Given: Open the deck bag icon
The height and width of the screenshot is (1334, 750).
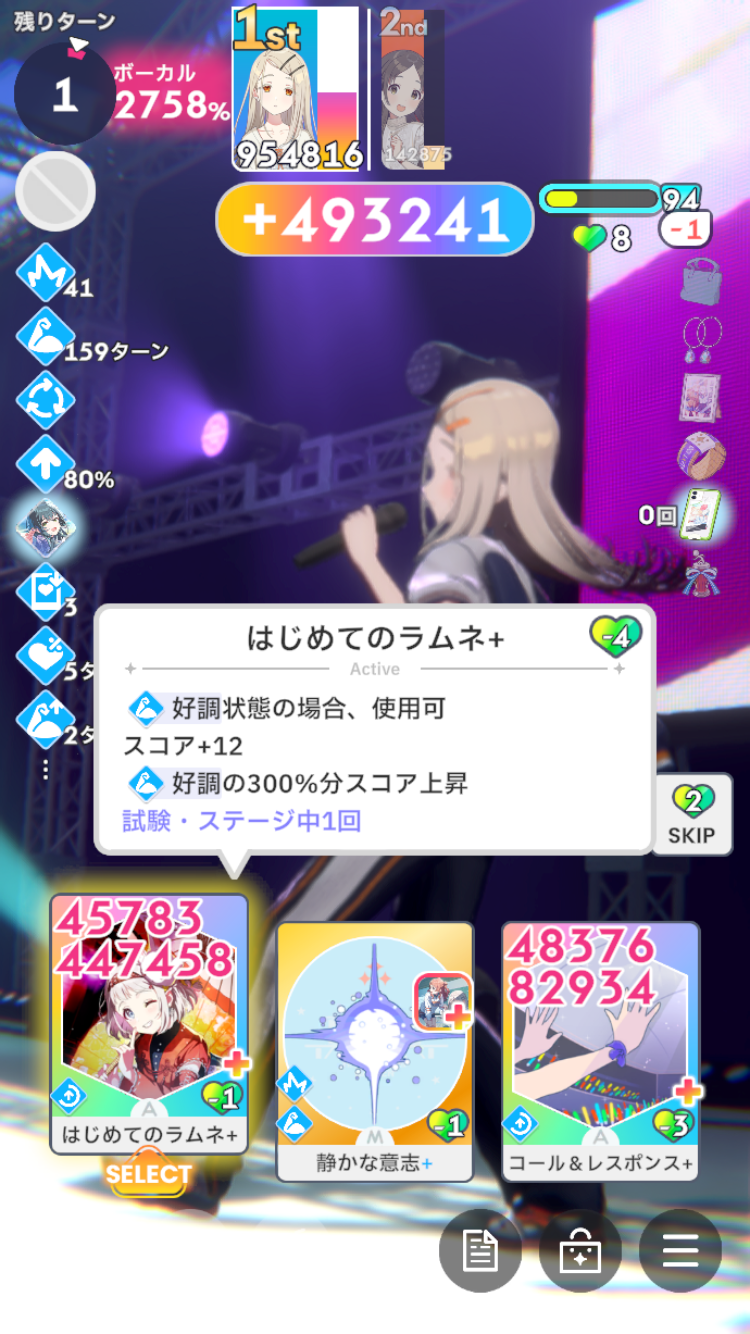Looking at the screenshot, I should click(580, 1251).
